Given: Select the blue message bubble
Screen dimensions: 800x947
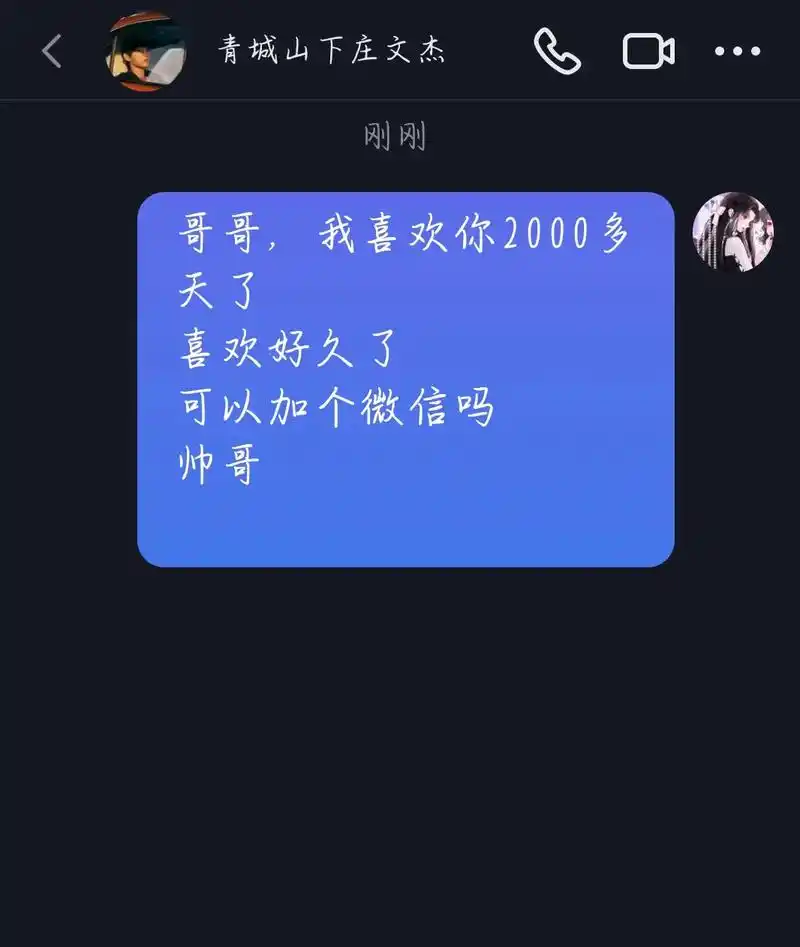Looking at the screenshot, I should 405,375.
